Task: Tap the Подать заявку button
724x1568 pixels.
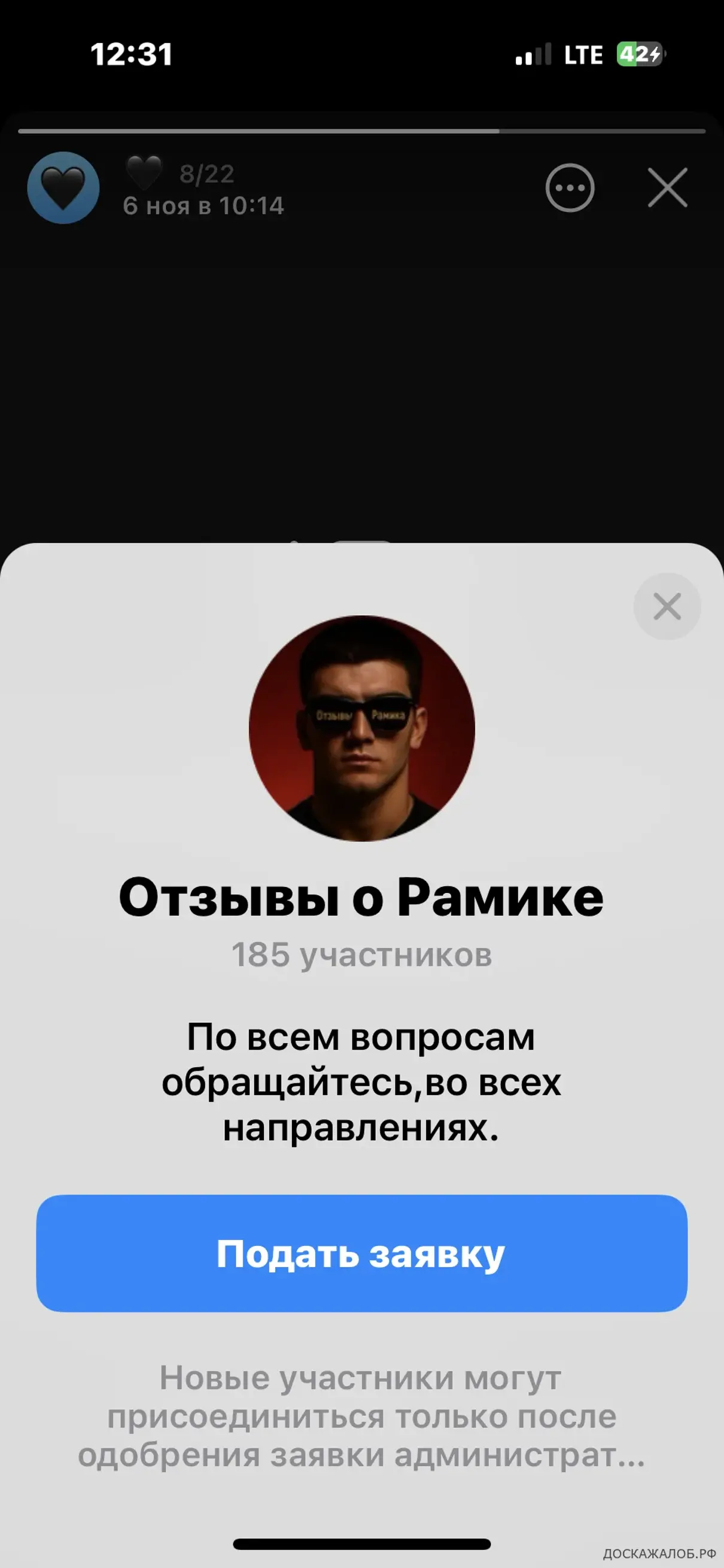Action: (x=361, y=1254)
